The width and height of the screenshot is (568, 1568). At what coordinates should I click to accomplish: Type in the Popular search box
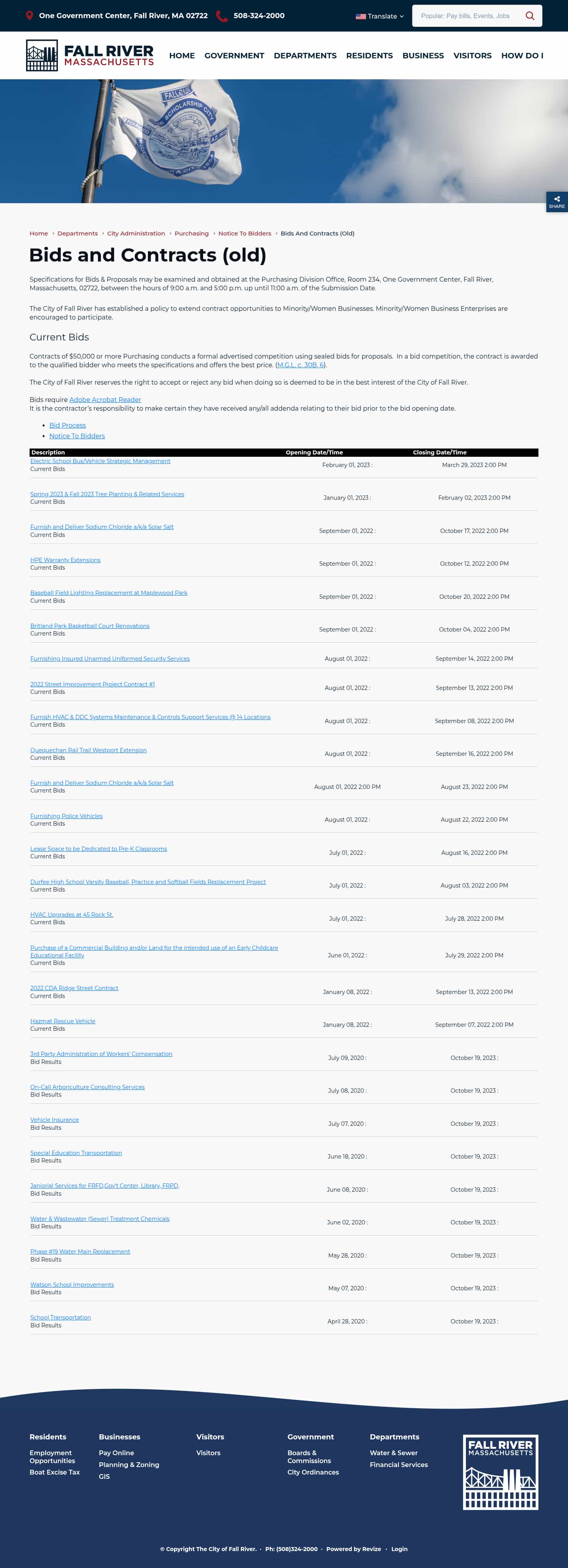coord(466,16)
